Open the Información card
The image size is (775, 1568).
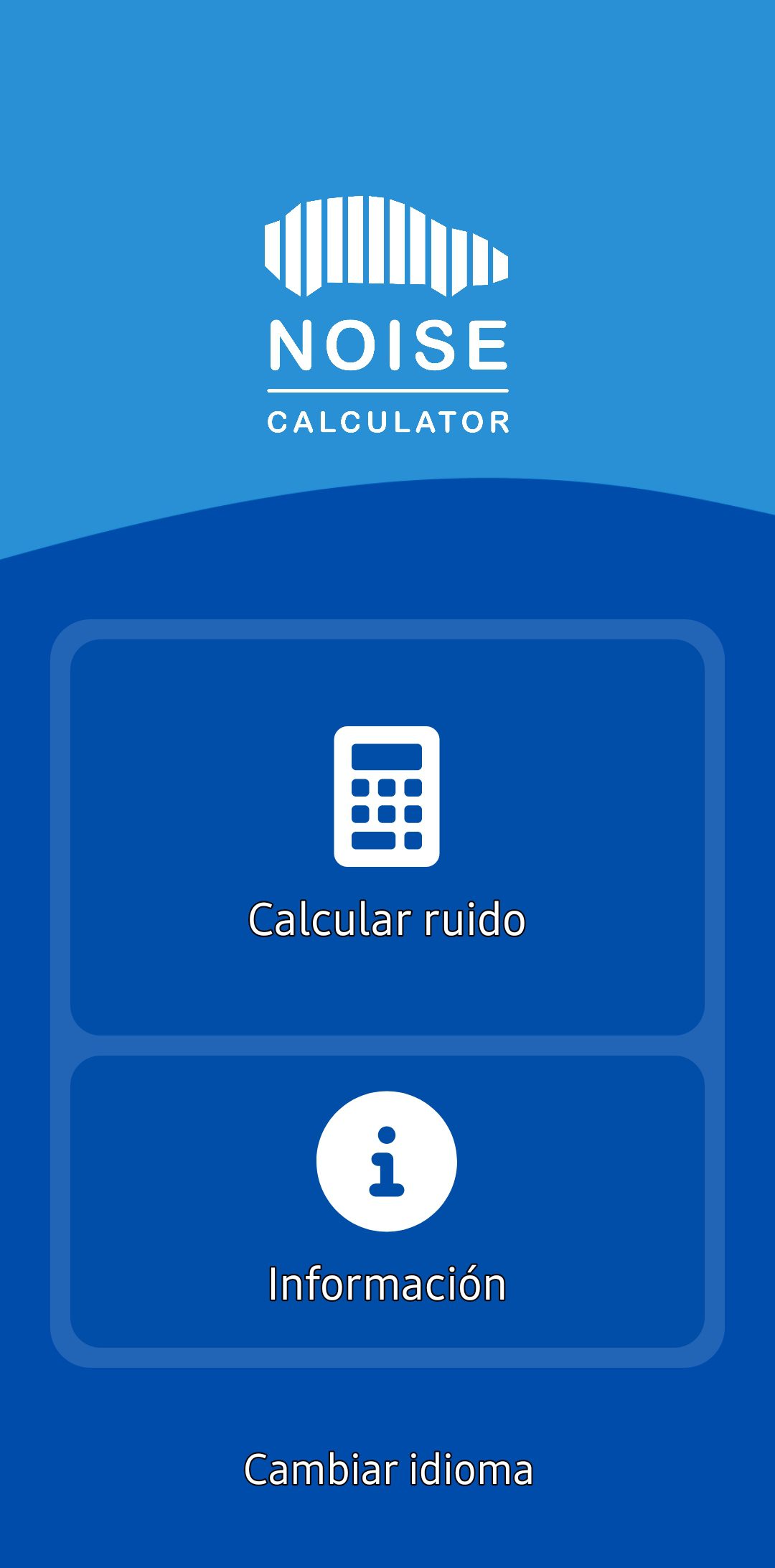(x=387, y=1201)
